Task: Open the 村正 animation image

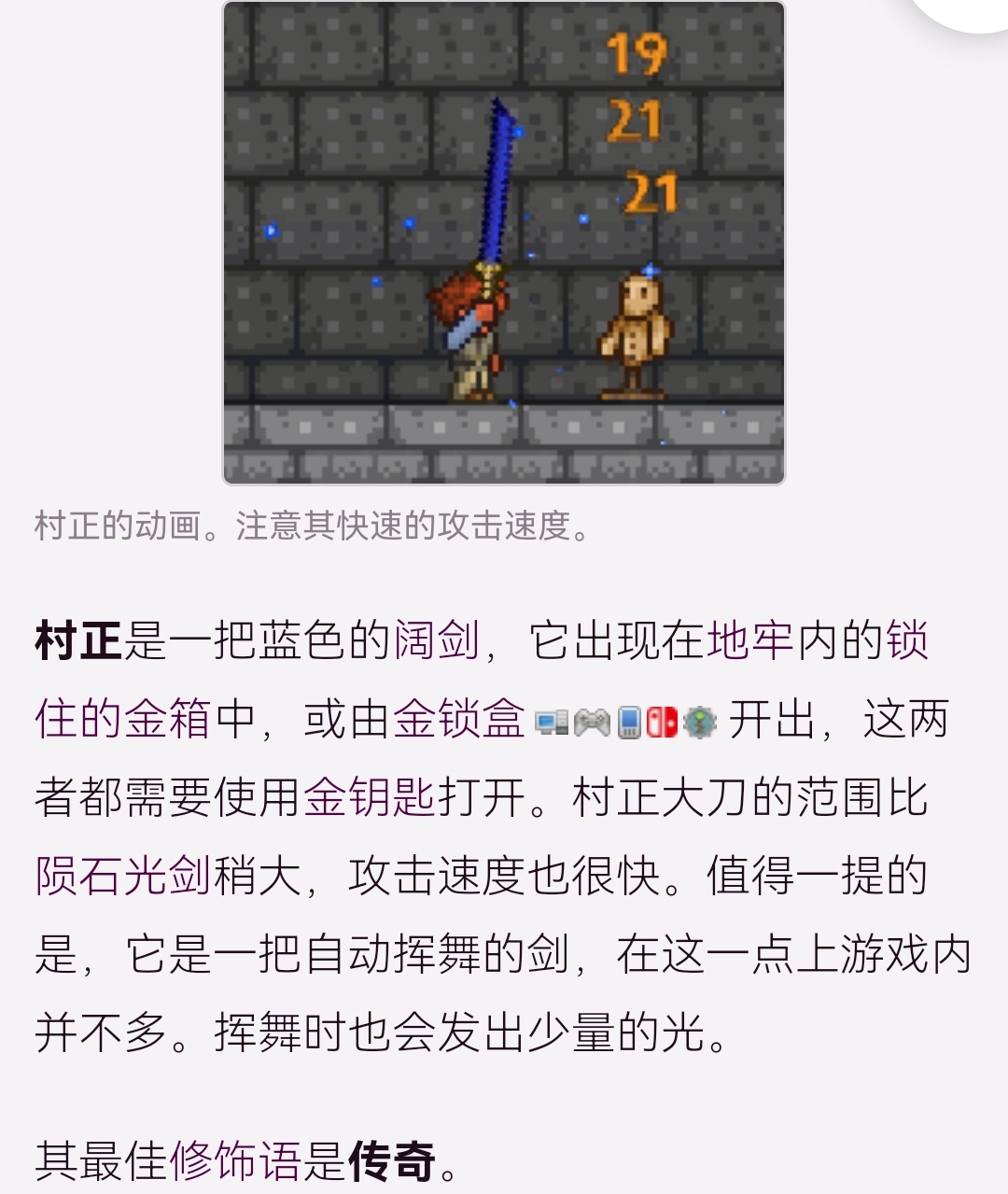Action: coord(504,243)
